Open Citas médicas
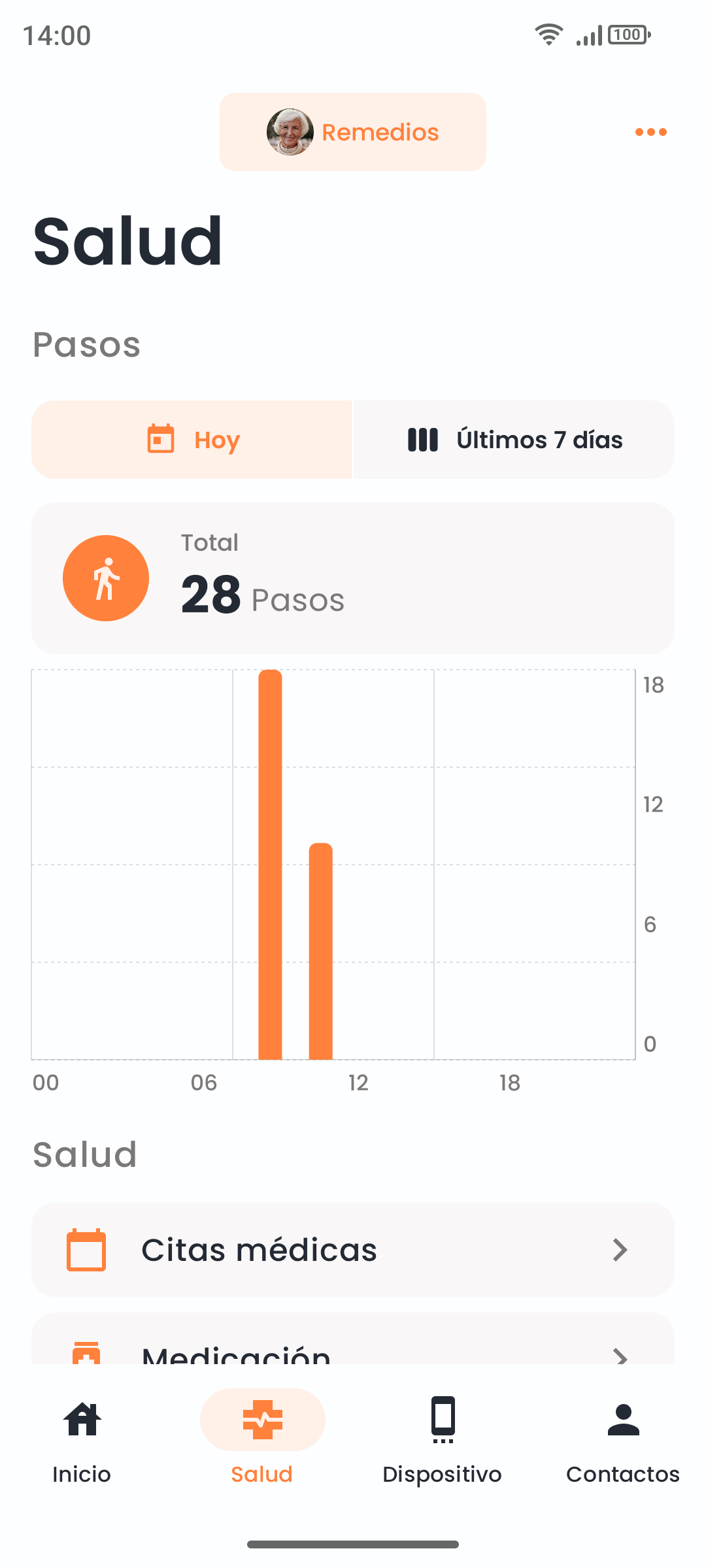The height and width of the screenshot is (1568, 706). pyautogui.click(x=353, y=1249)
